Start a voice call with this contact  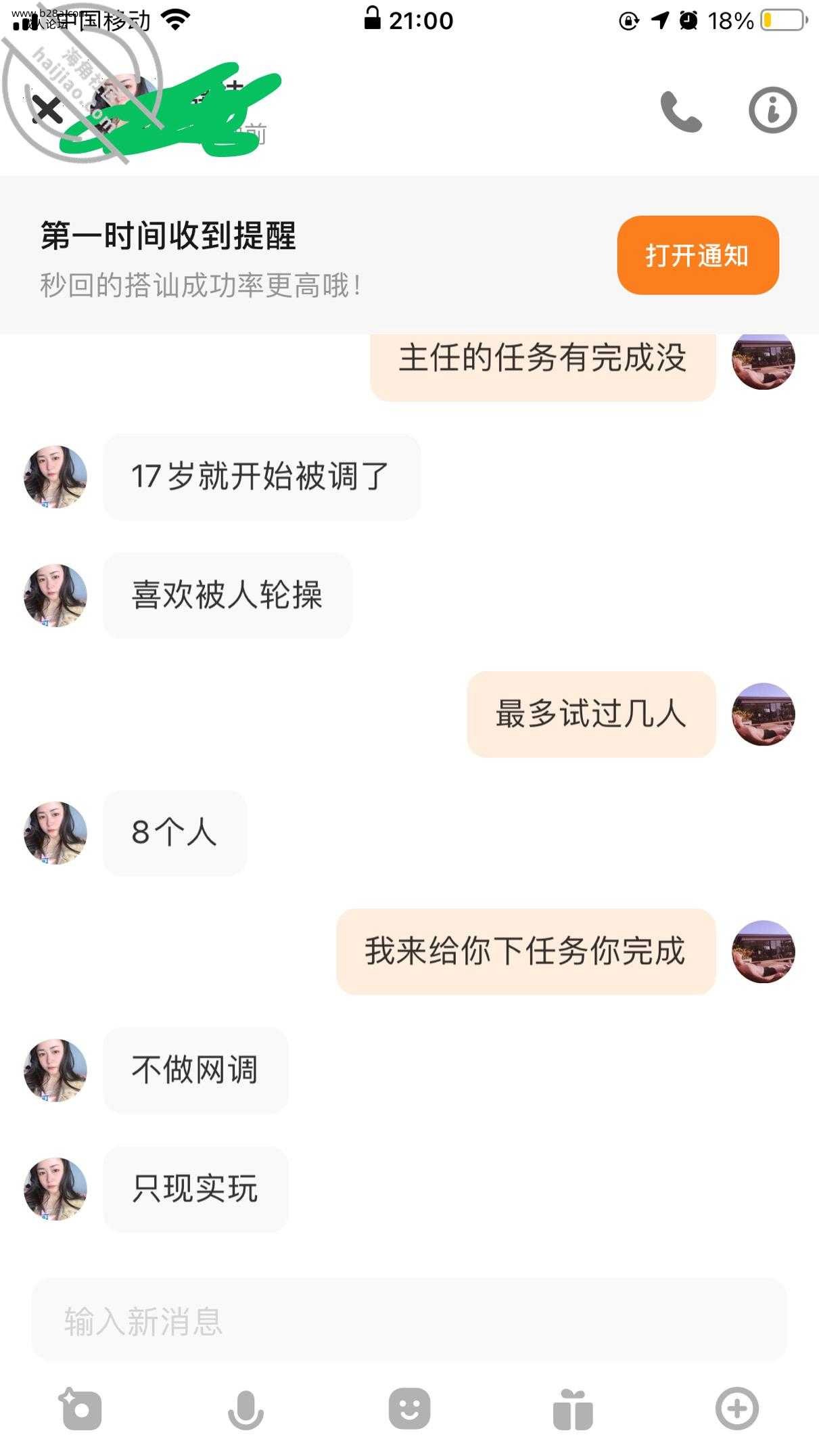click(680, 111)
